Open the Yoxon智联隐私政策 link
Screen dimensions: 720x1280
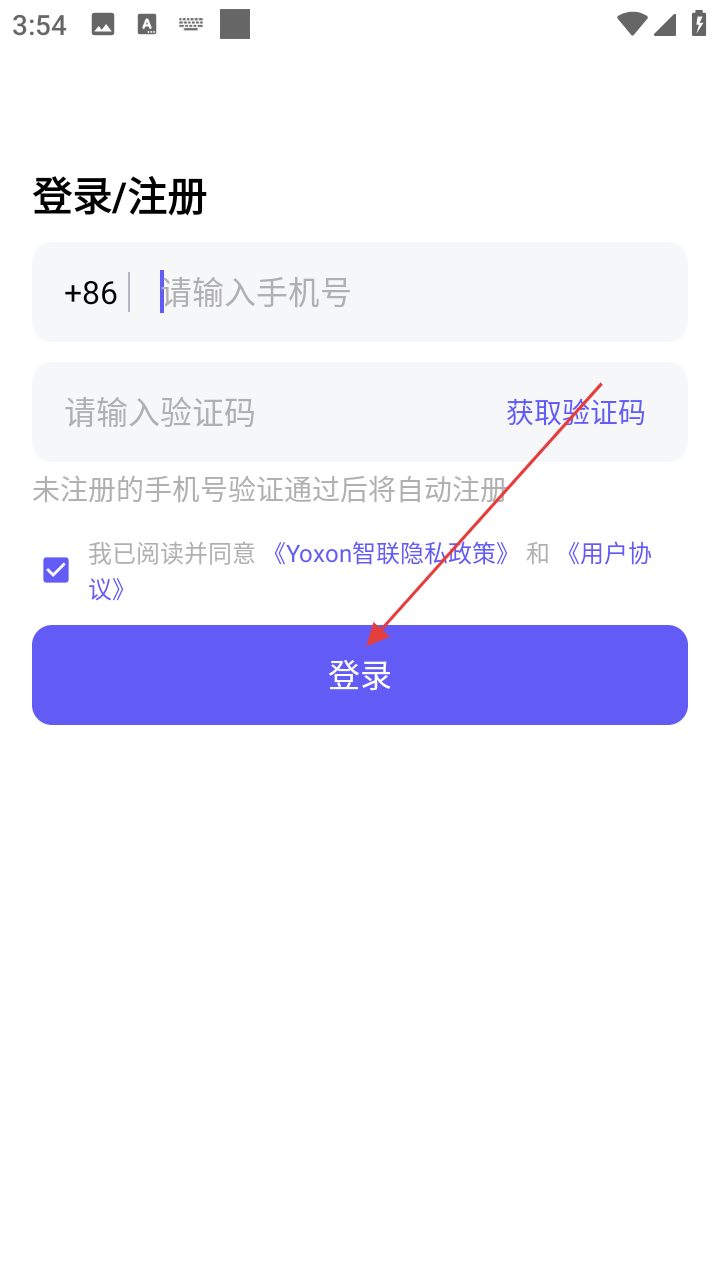point(395,553)
